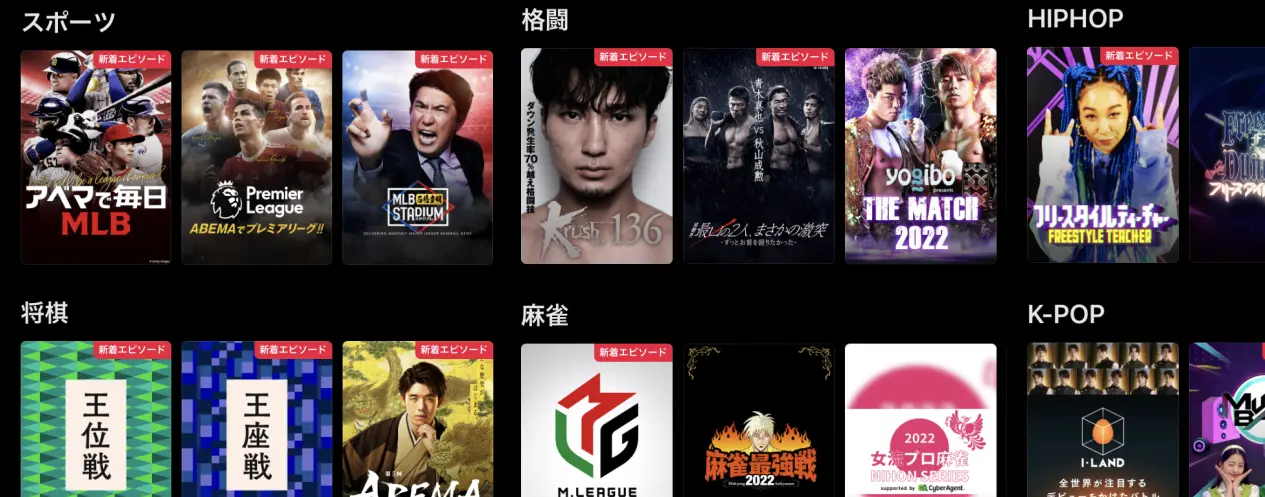Open the 麻雀最強戦 2022 tile
Viewport: 1265px width, 497px height.
(758, 420)
